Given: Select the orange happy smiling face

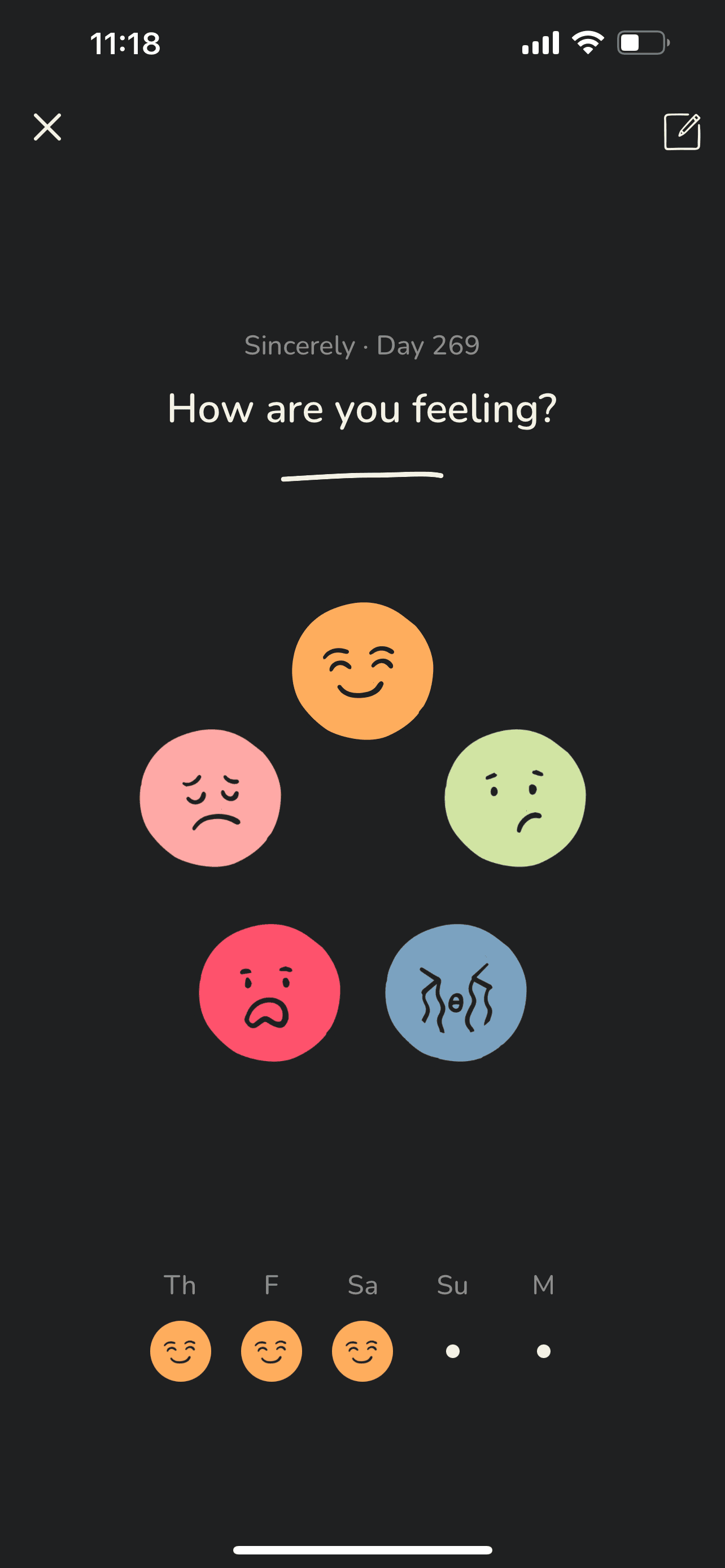Looking at the screenshot, I should (363, 671).
